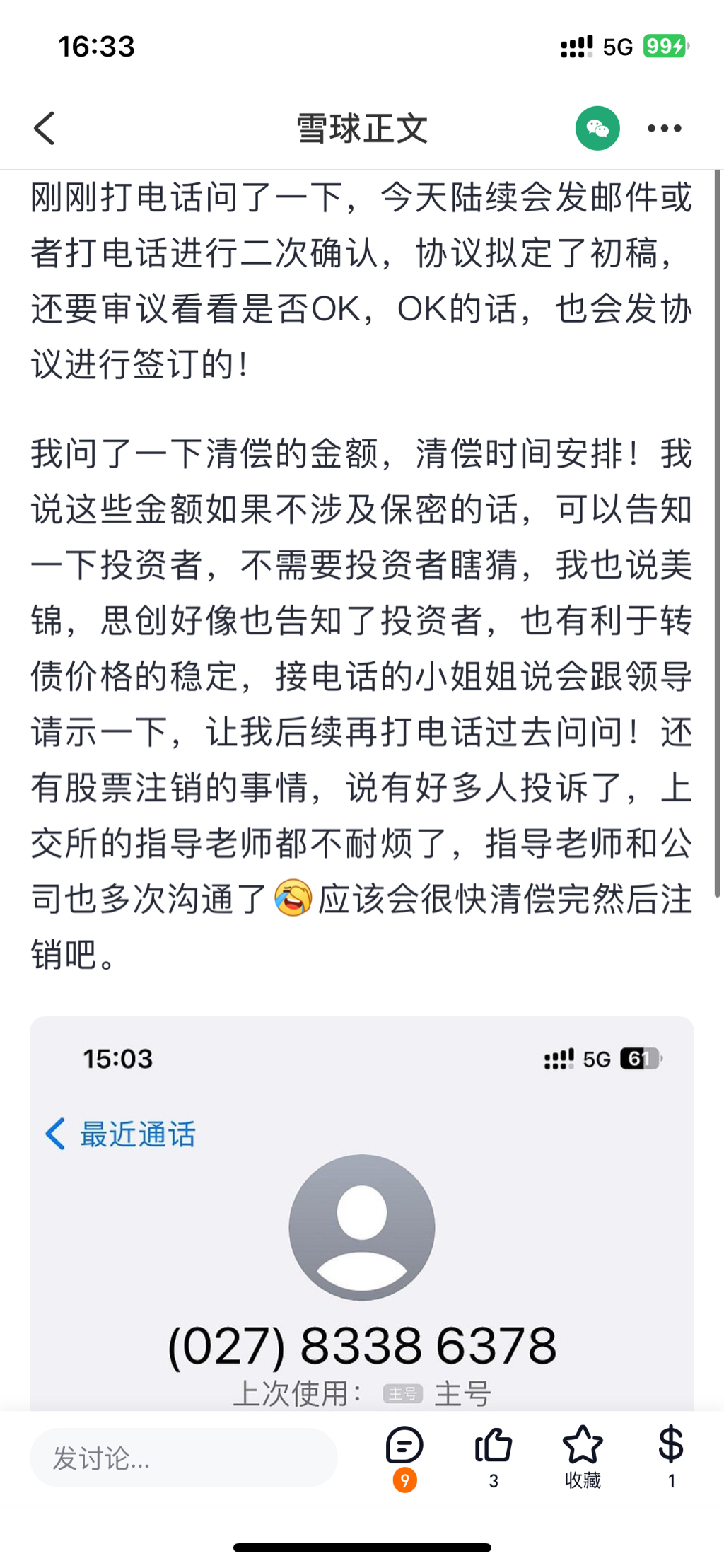The width and height of the screenshot is (724, 1568).
Task: Open the embedded call record screenshot
Action: pyautogui.click(x=362, y=1213)
